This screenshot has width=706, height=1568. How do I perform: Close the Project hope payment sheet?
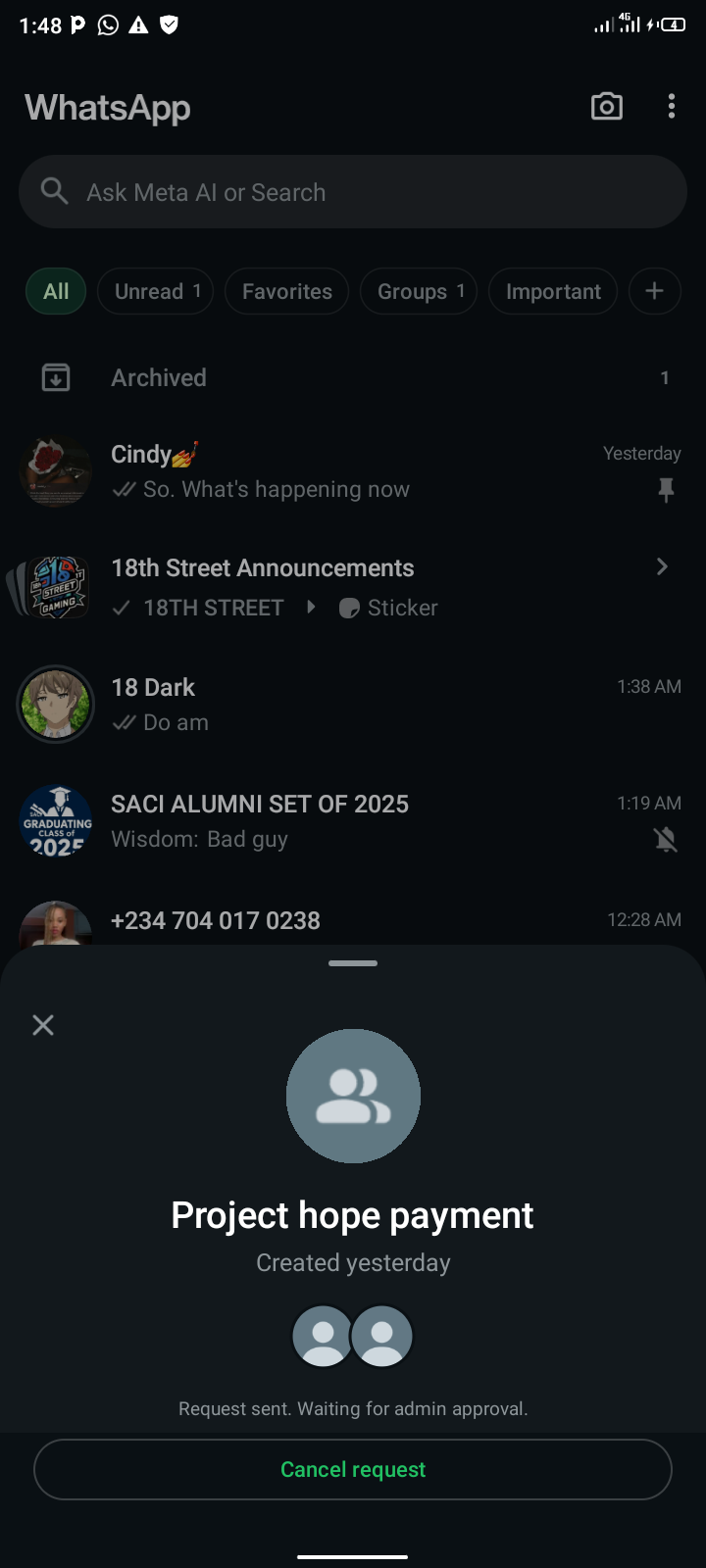[43, 1025]
